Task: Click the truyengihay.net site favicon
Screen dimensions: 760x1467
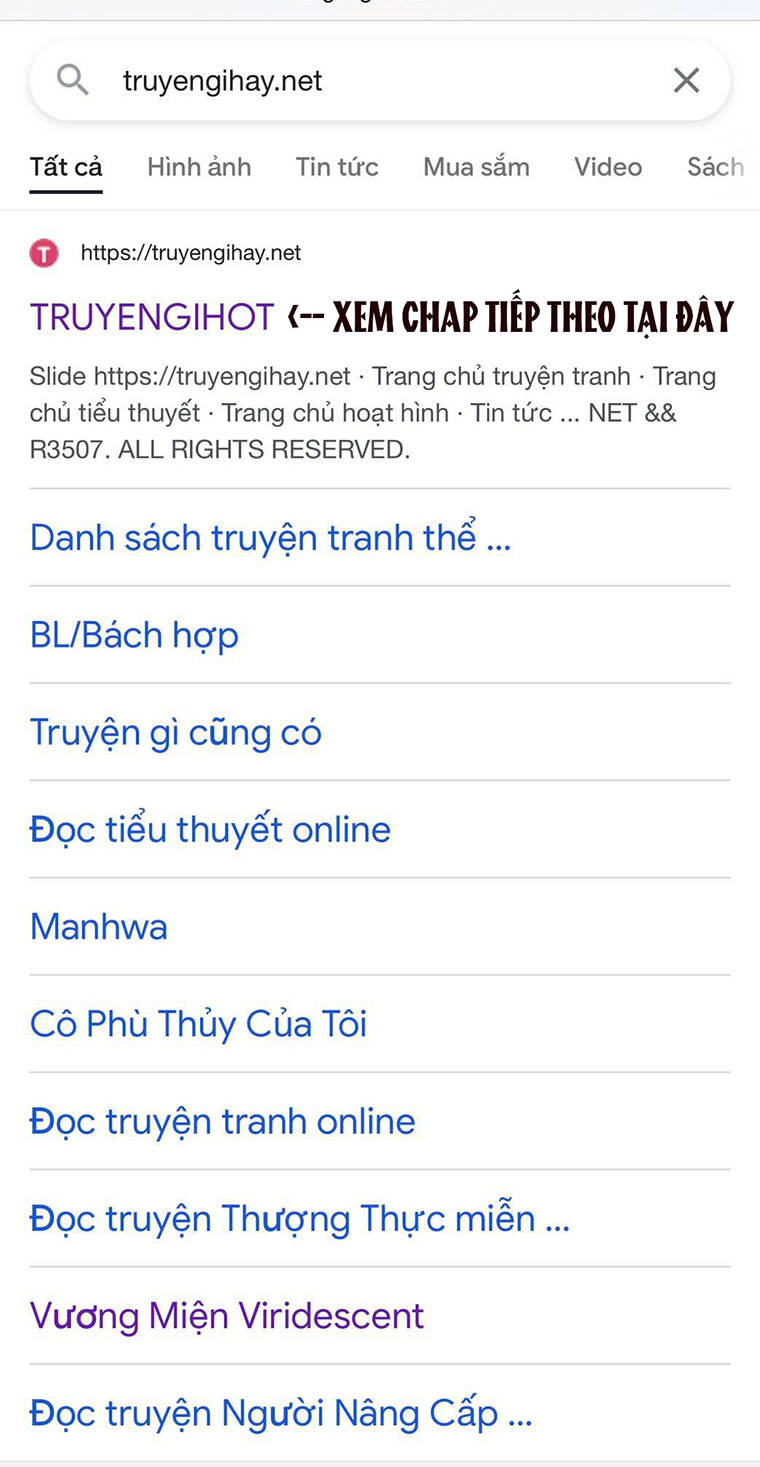Action: [x=44, y=253]
